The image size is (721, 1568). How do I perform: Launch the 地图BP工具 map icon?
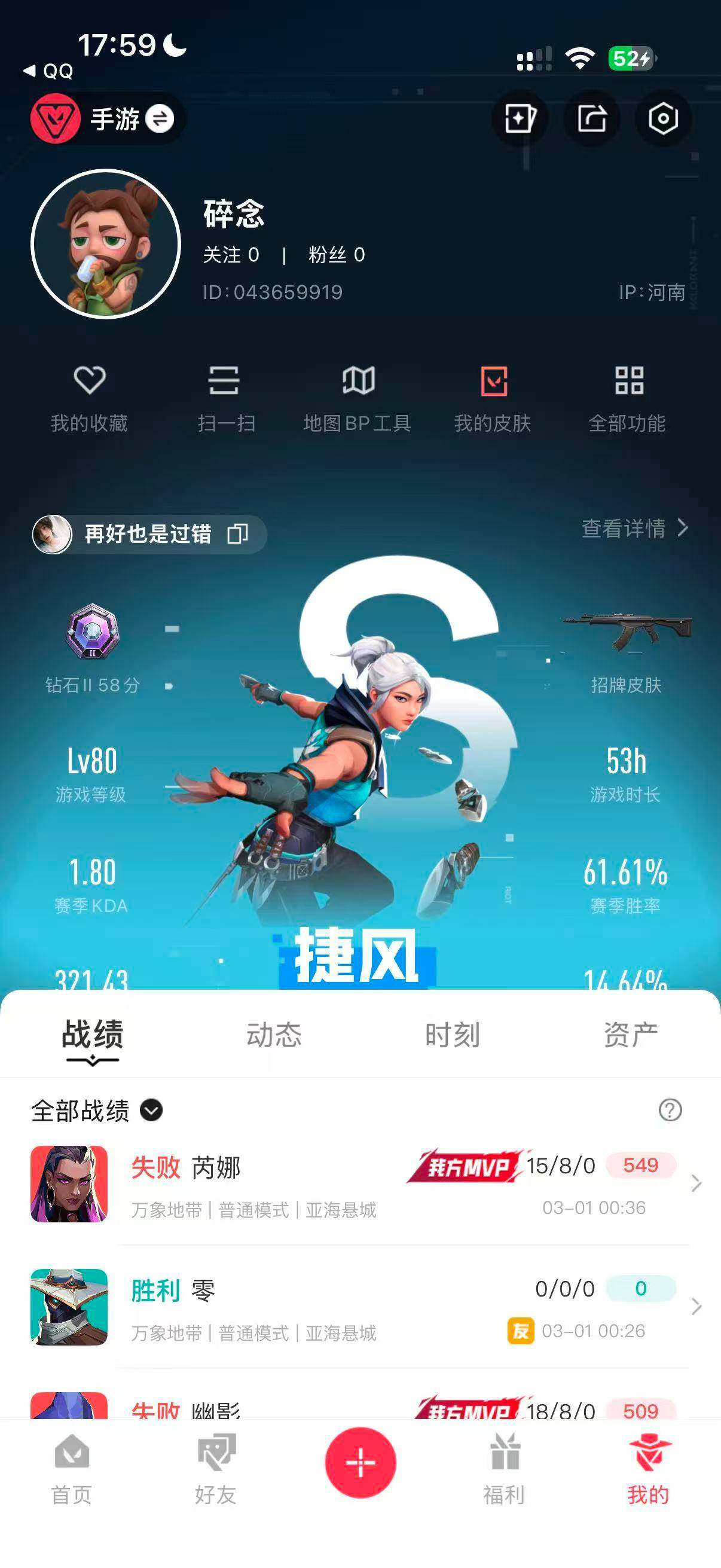[x=358, y=382]
